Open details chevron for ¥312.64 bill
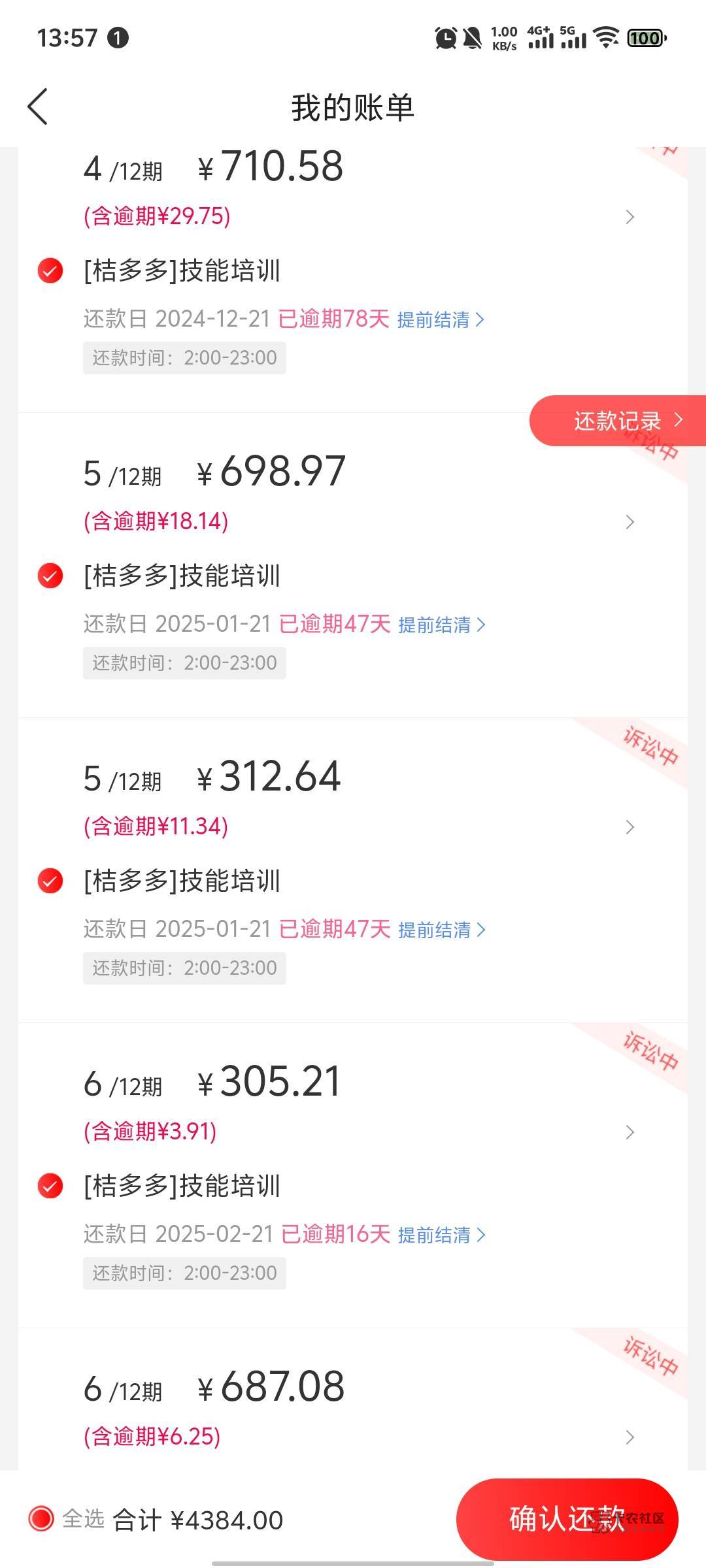The height and width of the screenshot is (1568, 706). pos(630,827)
